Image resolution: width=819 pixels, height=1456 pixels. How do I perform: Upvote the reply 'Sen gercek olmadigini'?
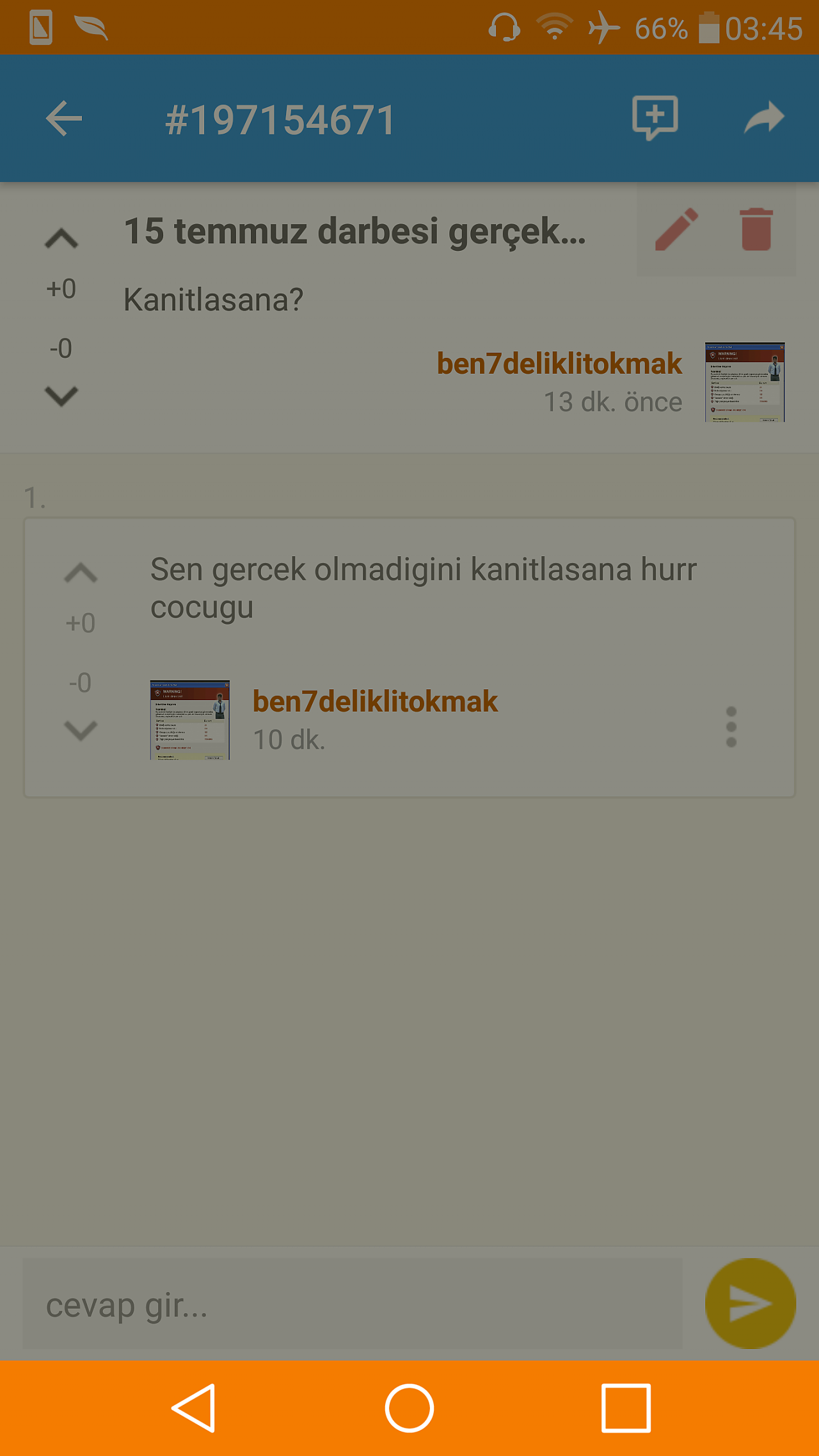(x=81, y=573)
